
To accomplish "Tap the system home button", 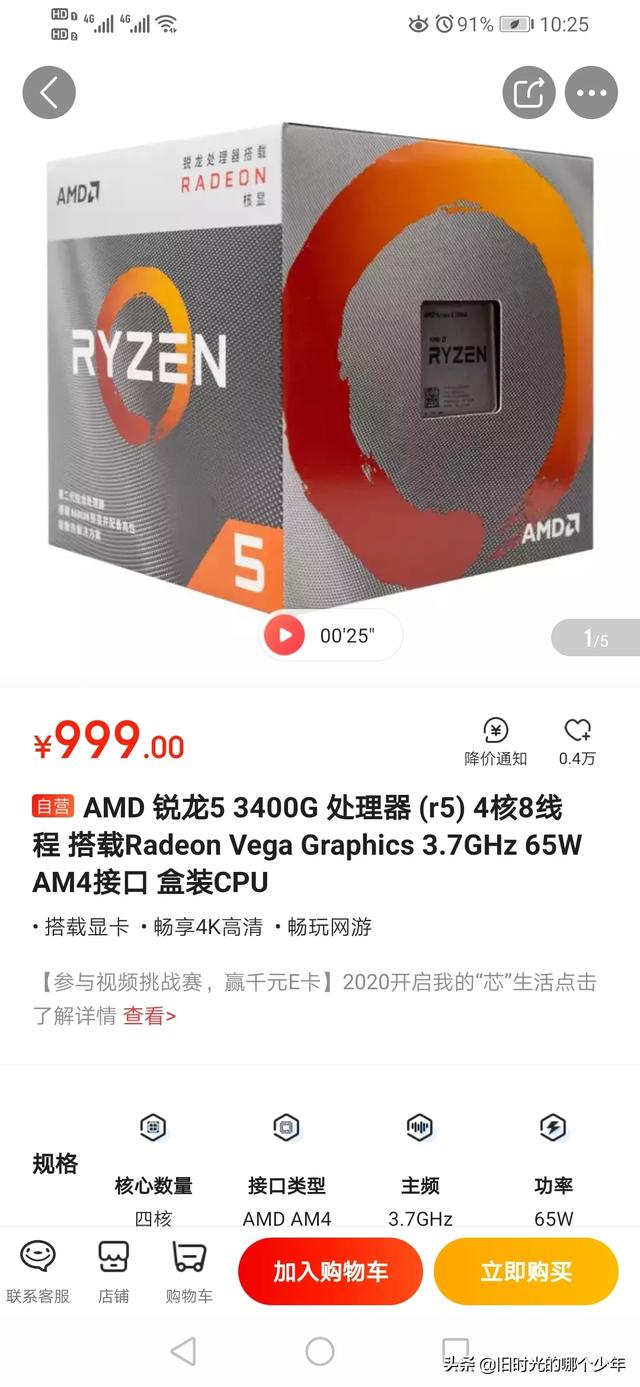I will click(320, 1351).
